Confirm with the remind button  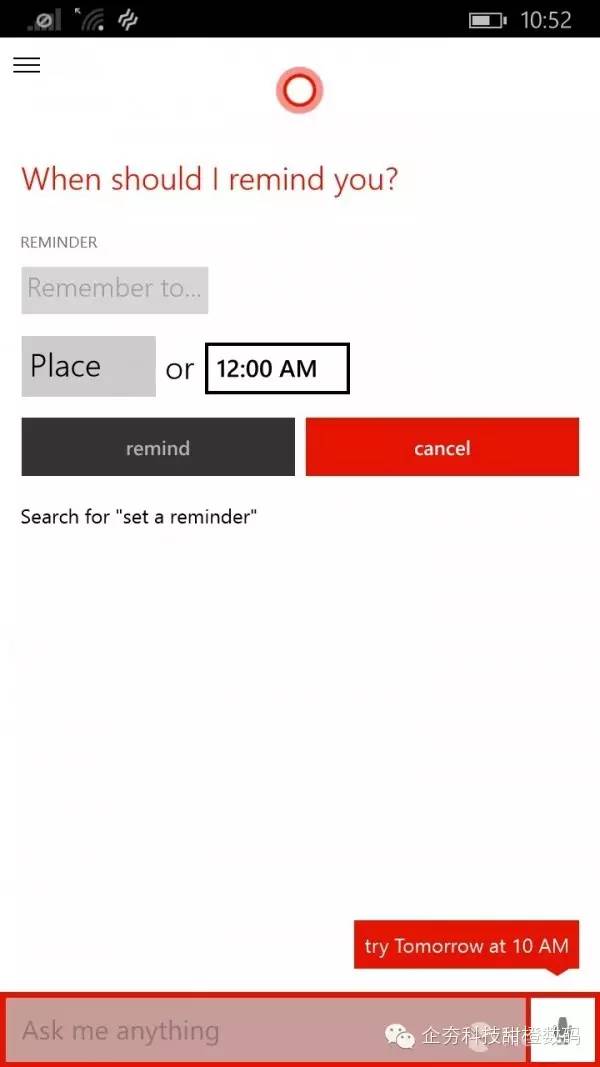click(x=158, y=447)
